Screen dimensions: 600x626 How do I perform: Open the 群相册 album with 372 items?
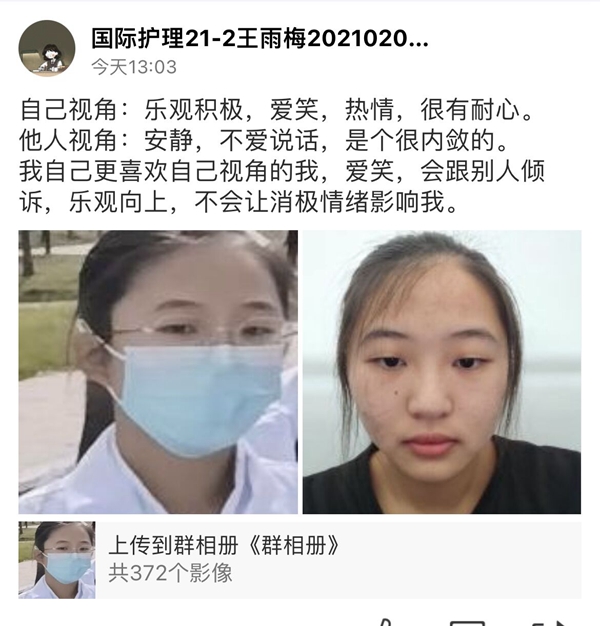point(300,560)
